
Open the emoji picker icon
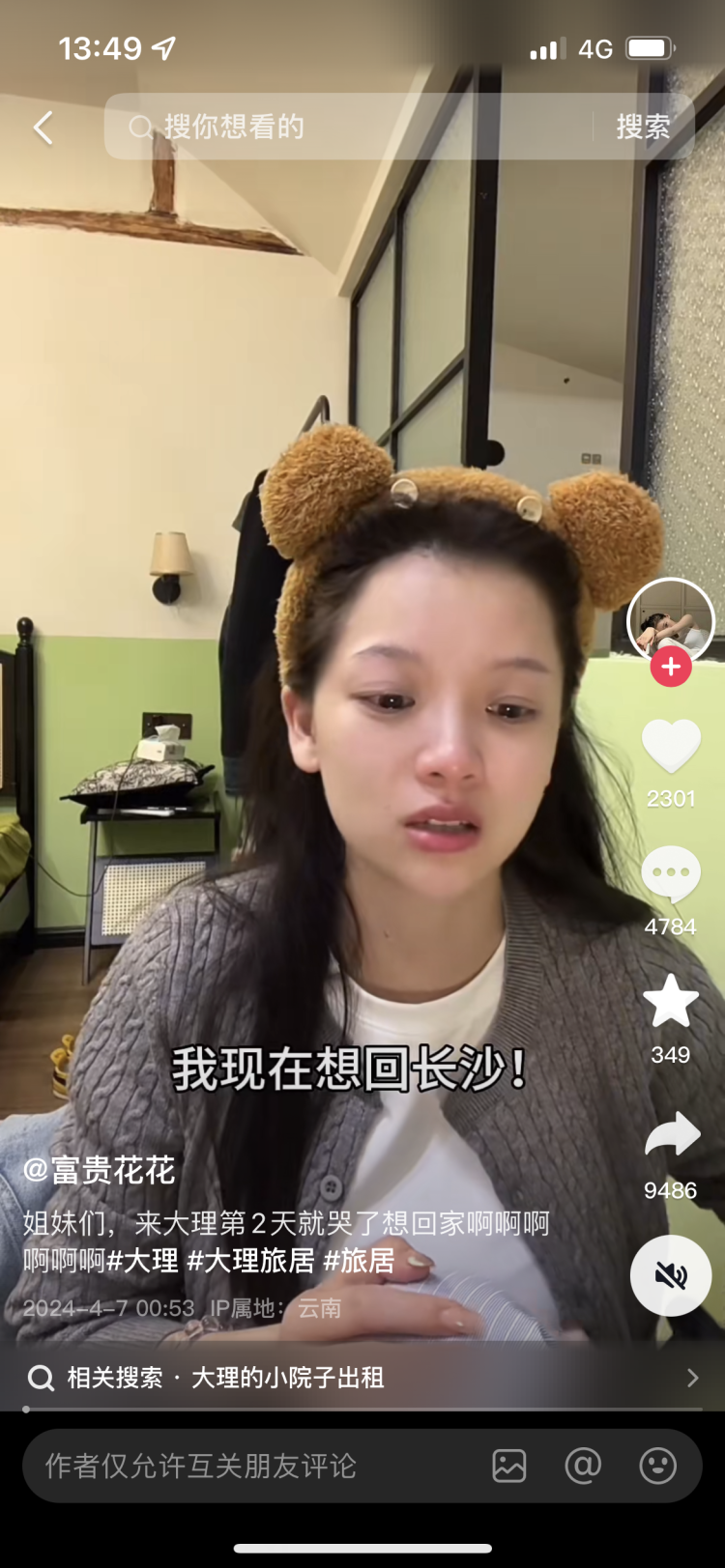[x=657, y=1466]
